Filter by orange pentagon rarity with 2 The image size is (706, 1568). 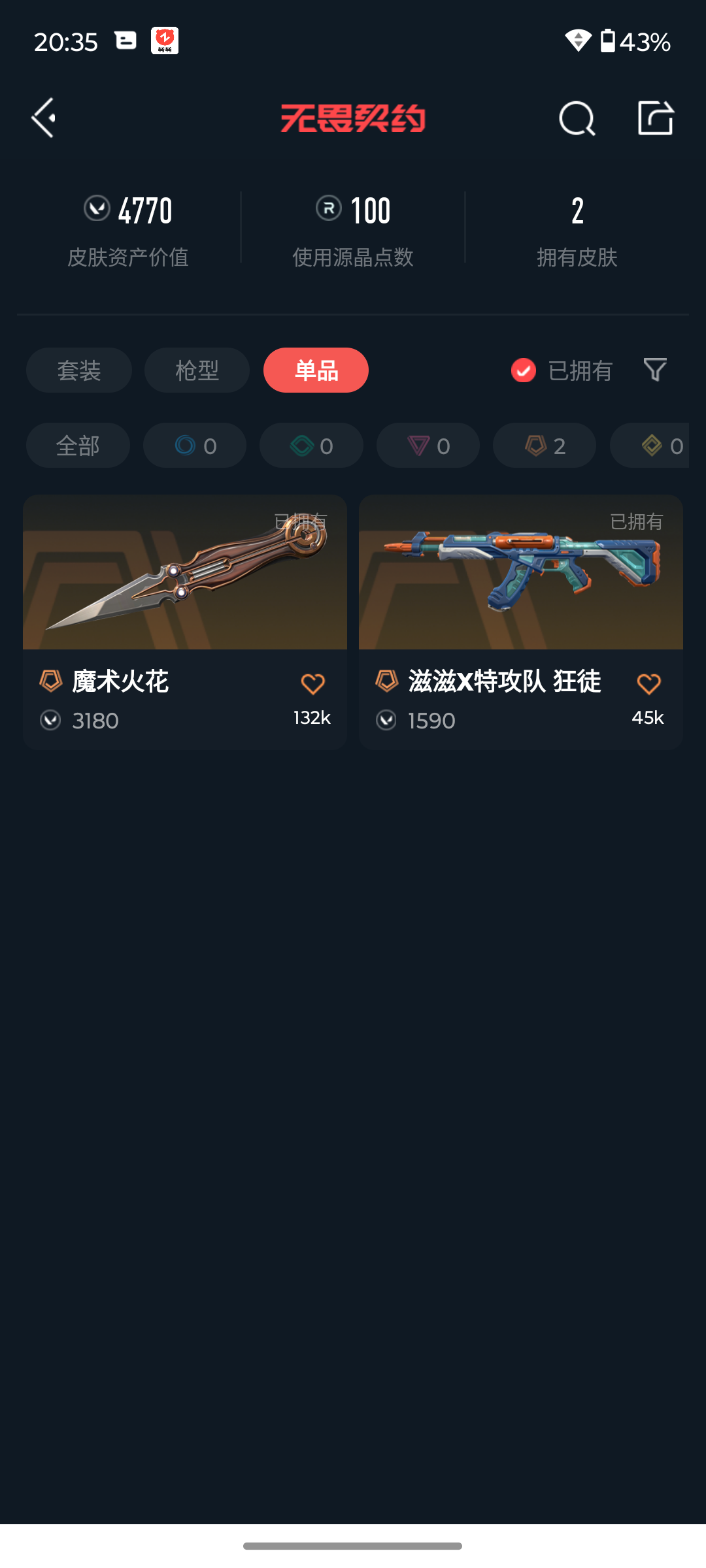point(545,446)
